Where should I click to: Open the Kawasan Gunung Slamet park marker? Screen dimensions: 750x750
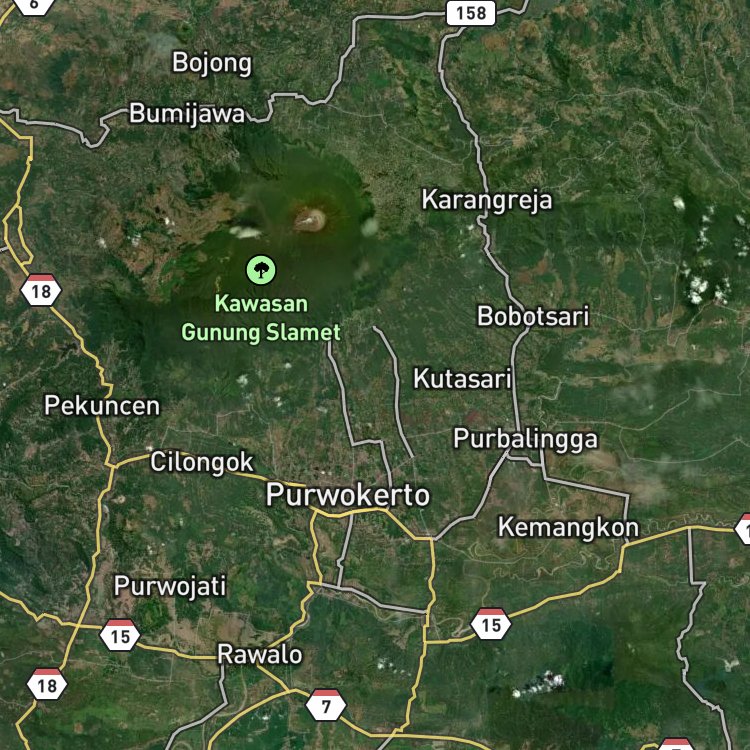coord(261,270)
